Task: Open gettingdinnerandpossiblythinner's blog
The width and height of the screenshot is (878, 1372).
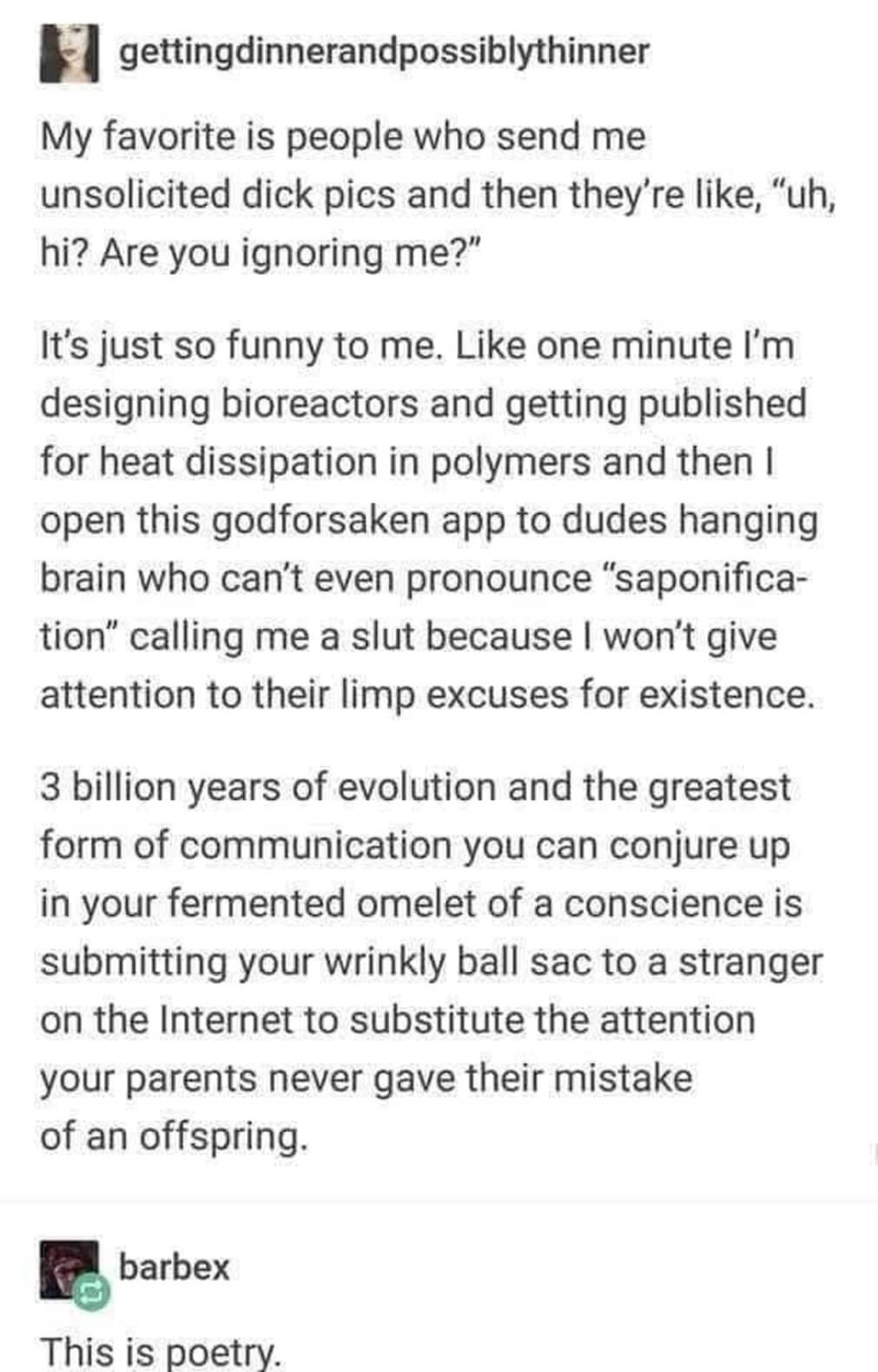Action: [382, 52]
